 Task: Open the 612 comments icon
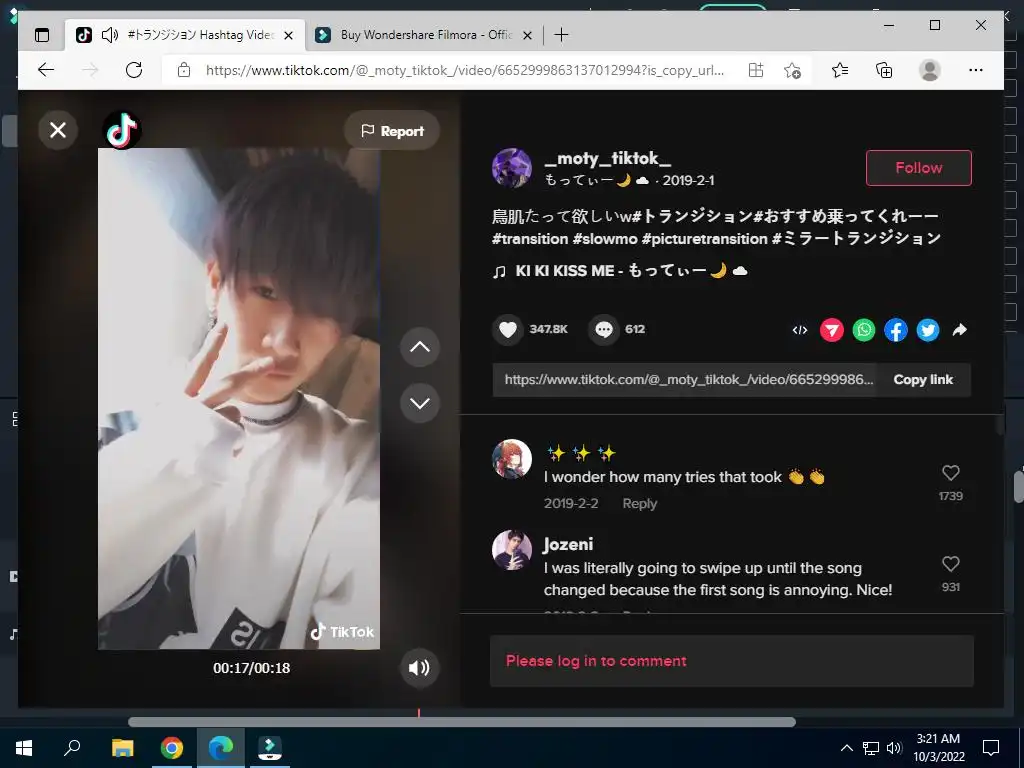(x=604, y=329)
